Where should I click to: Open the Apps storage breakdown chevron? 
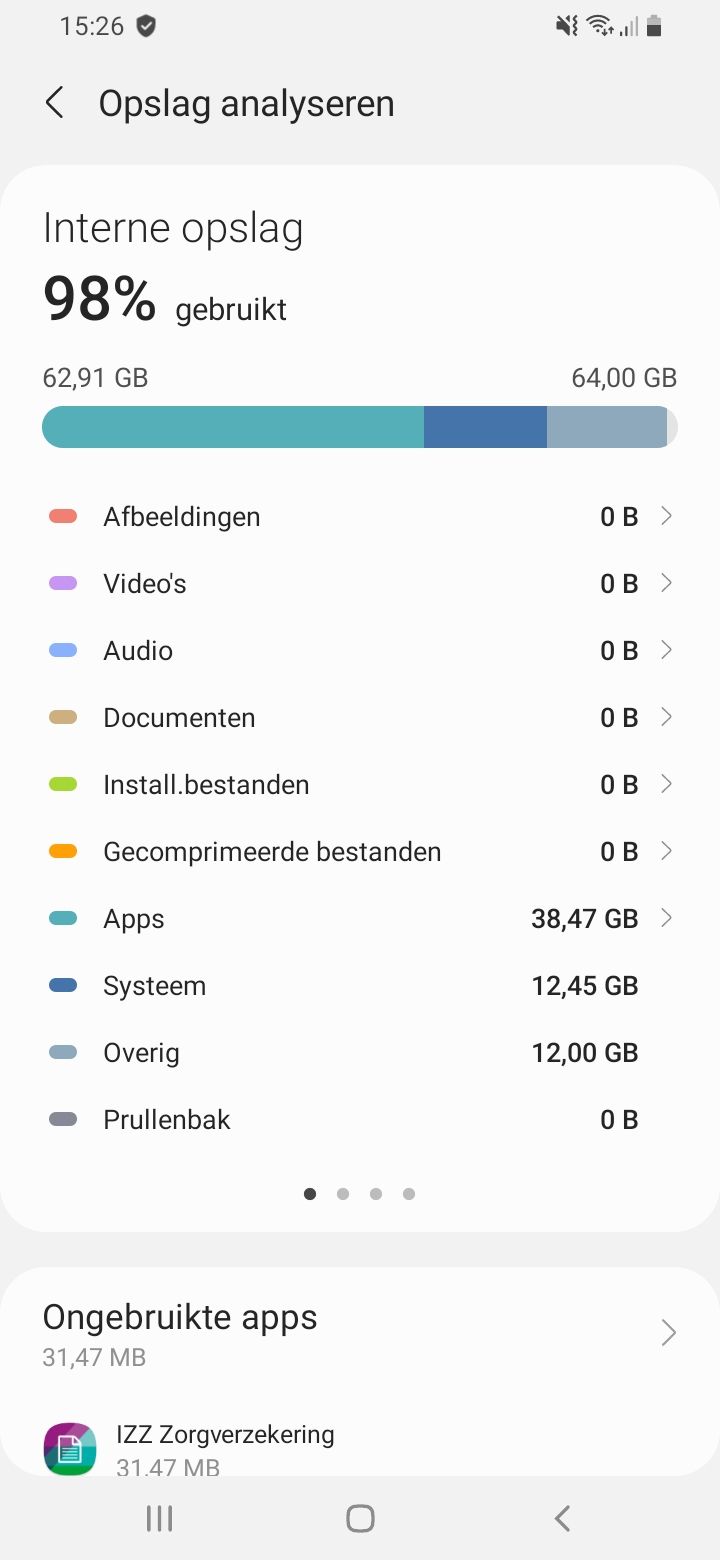point(667,918)
